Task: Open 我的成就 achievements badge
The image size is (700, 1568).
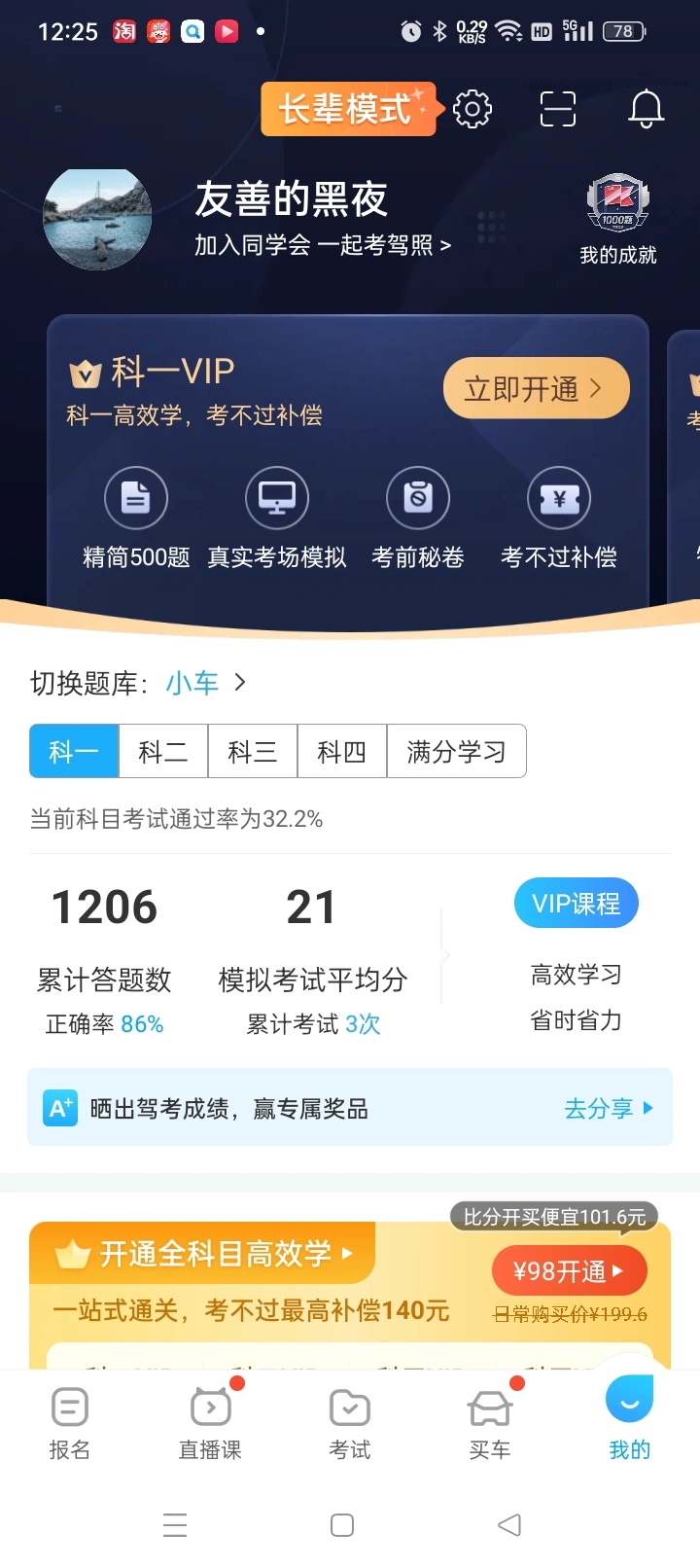Action: pyautogui.click(x=617, y=221)
